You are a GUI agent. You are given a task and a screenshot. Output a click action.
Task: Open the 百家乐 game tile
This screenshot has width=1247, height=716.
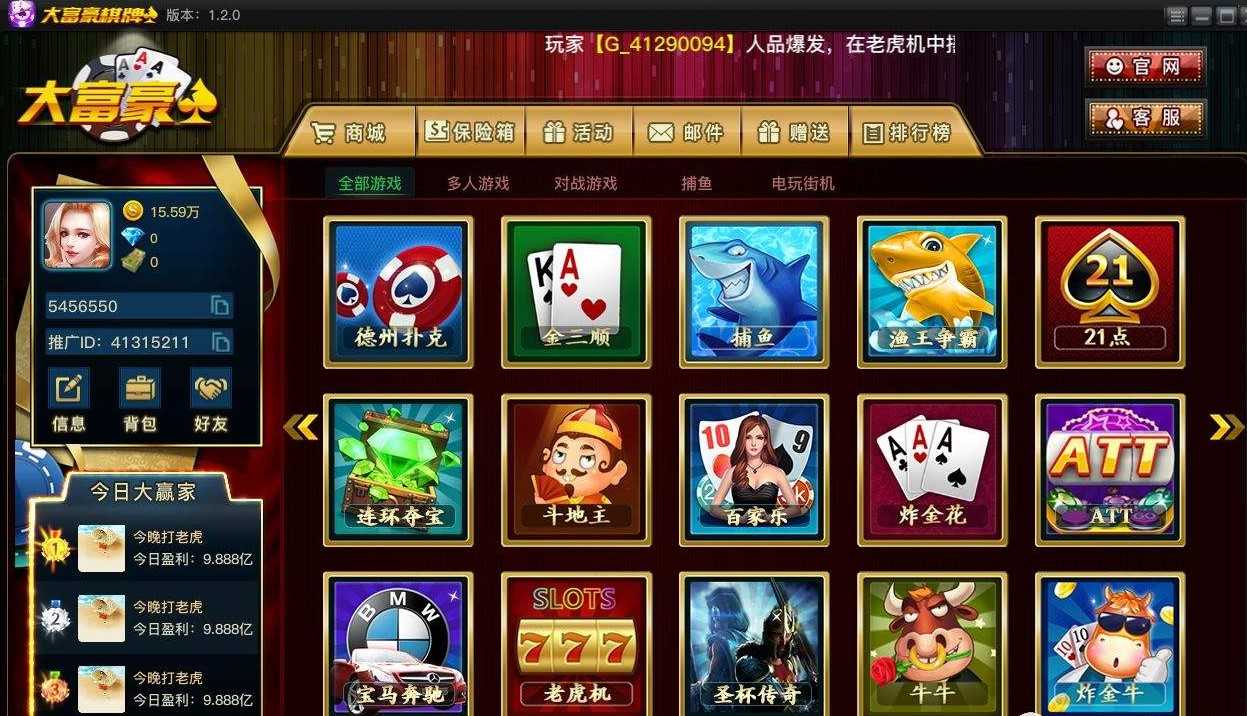tap(754, 470)
